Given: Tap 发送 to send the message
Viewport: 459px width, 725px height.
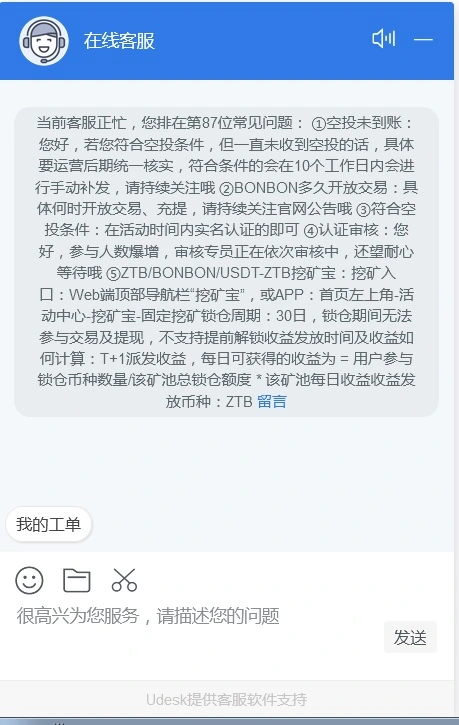Looking at the screenshot, I should point(410,638).
